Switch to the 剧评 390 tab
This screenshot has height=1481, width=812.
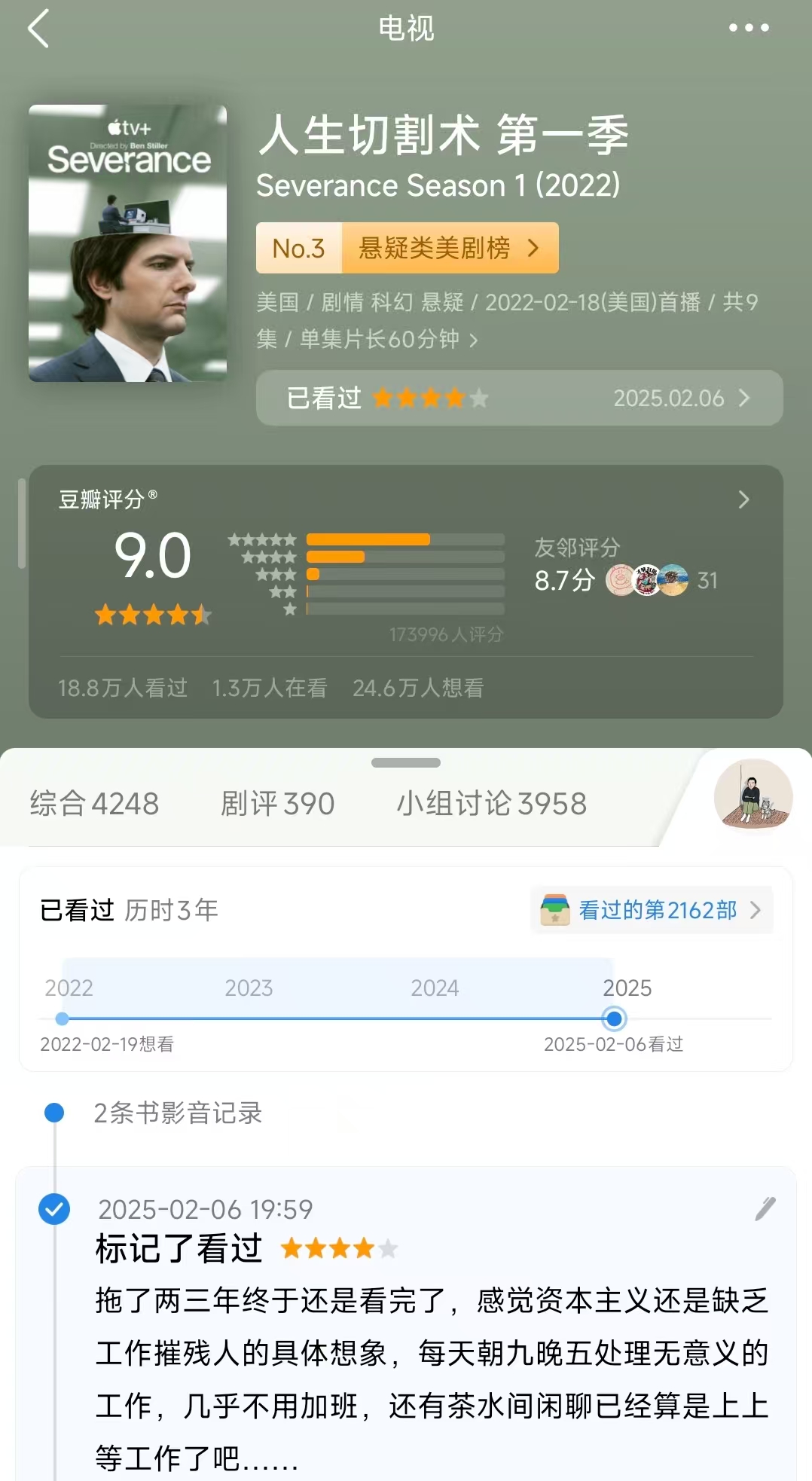click(277, 804)
